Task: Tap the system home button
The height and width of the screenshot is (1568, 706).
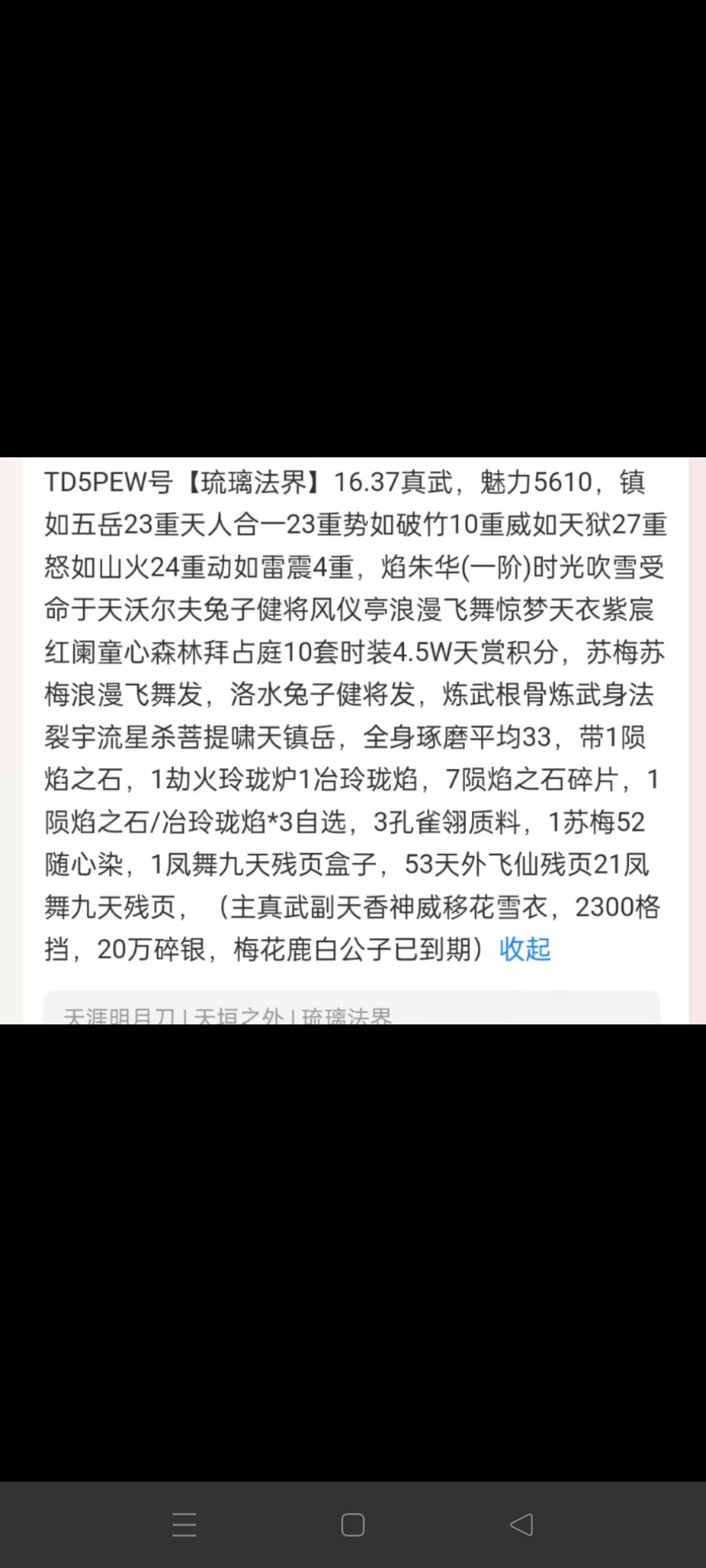Action: point(353,1525)
